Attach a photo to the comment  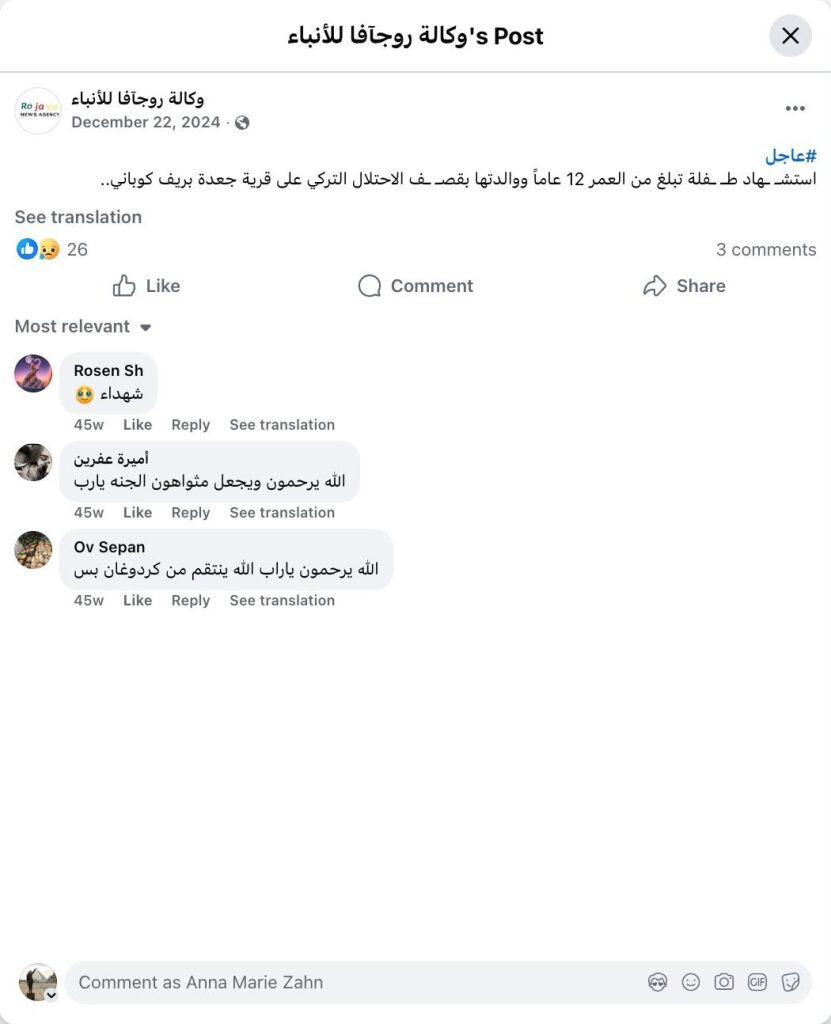[x=724, y=982]
